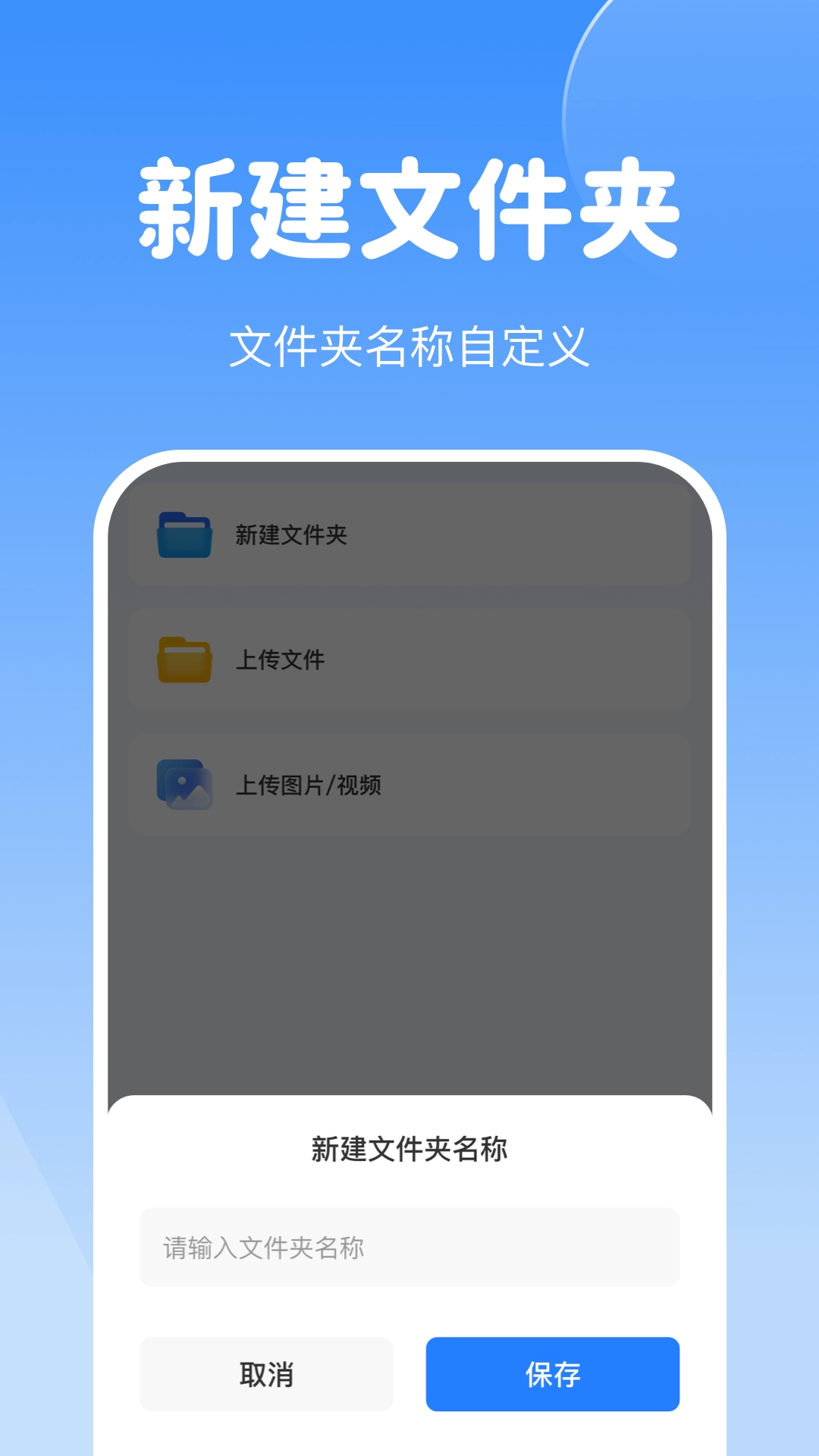Tap the blue folder beside 新建文件夹

tap(184, 535)
